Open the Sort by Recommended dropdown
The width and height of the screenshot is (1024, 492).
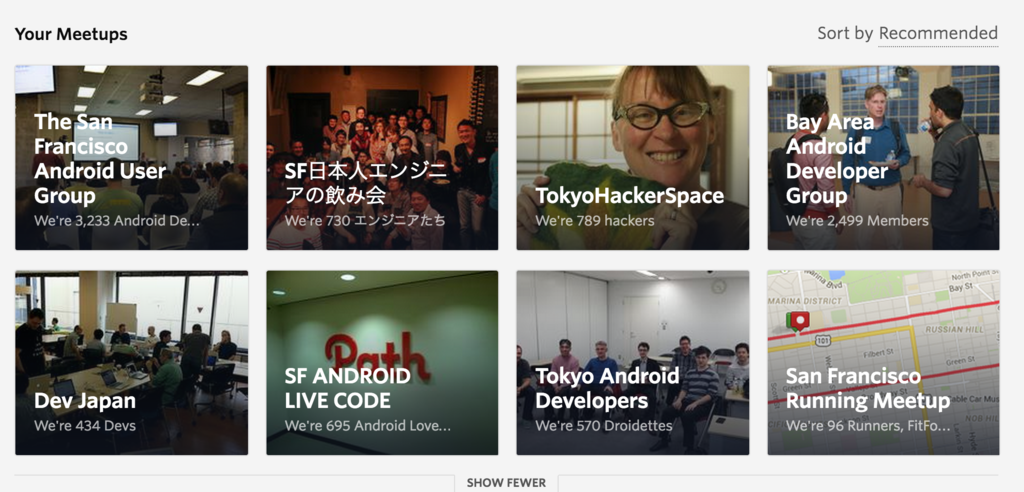(937, 33)
